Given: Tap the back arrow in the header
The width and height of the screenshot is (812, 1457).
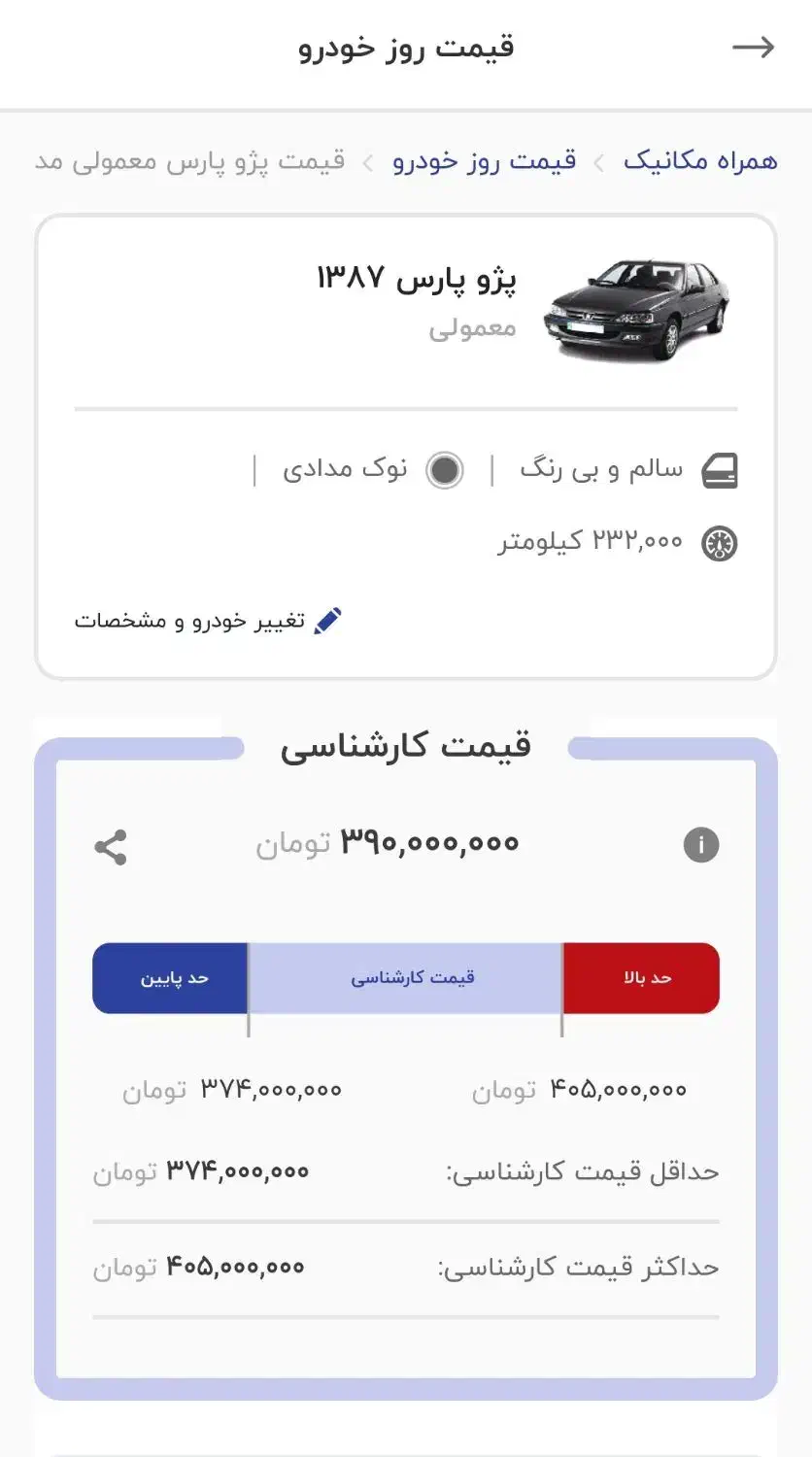Looking at the screenshot, I should coord(753,48).
